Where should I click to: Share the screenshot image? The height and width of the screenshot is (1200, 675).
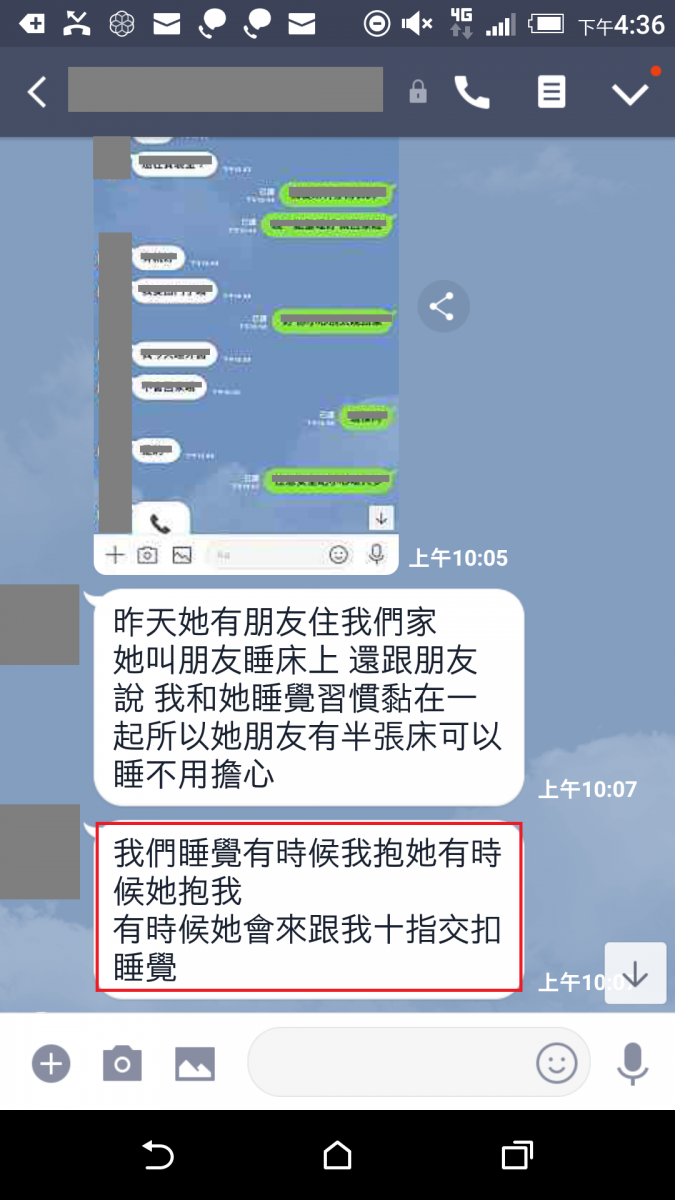tap(442, 307)
